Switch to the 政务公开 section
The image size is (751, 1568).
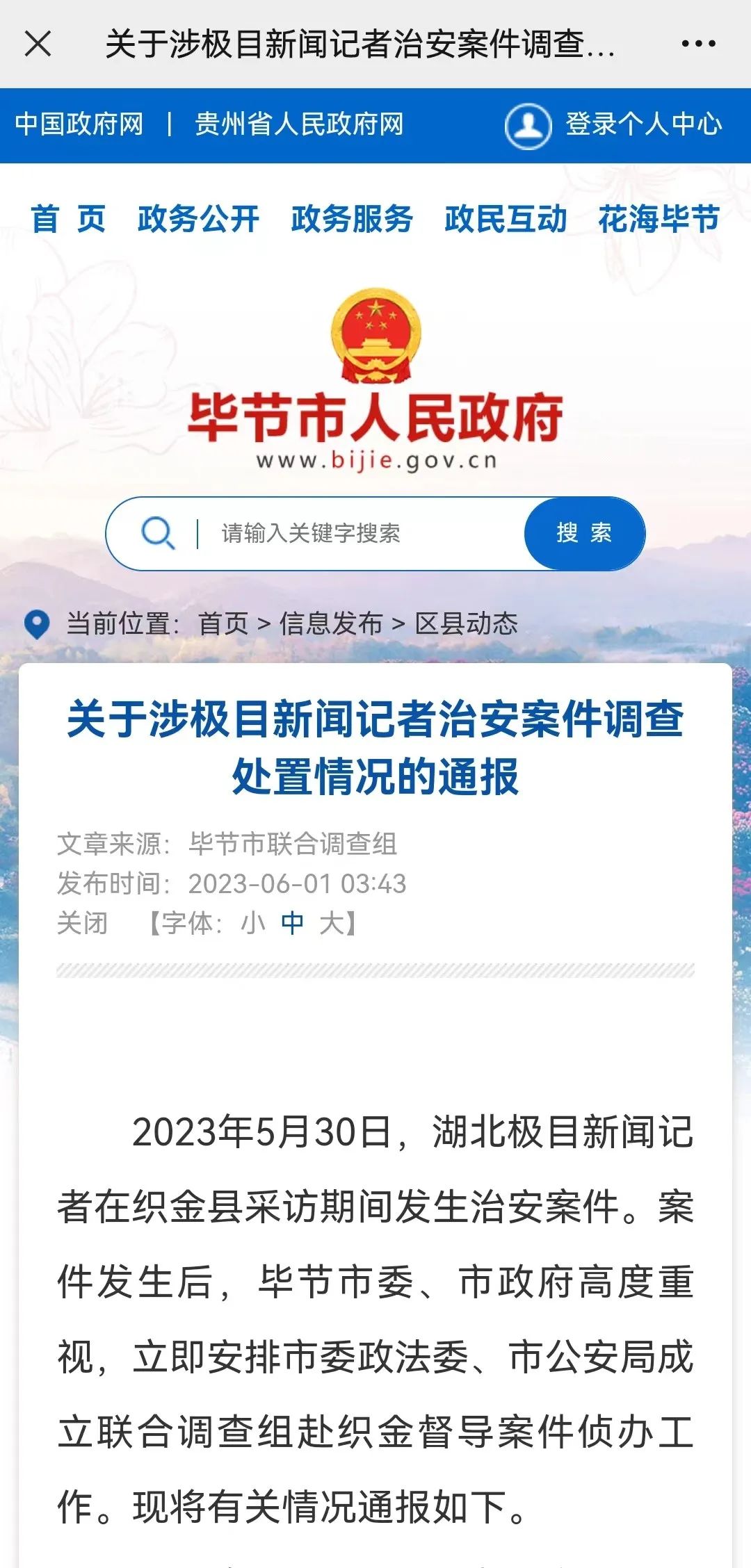tap(198, 219)
